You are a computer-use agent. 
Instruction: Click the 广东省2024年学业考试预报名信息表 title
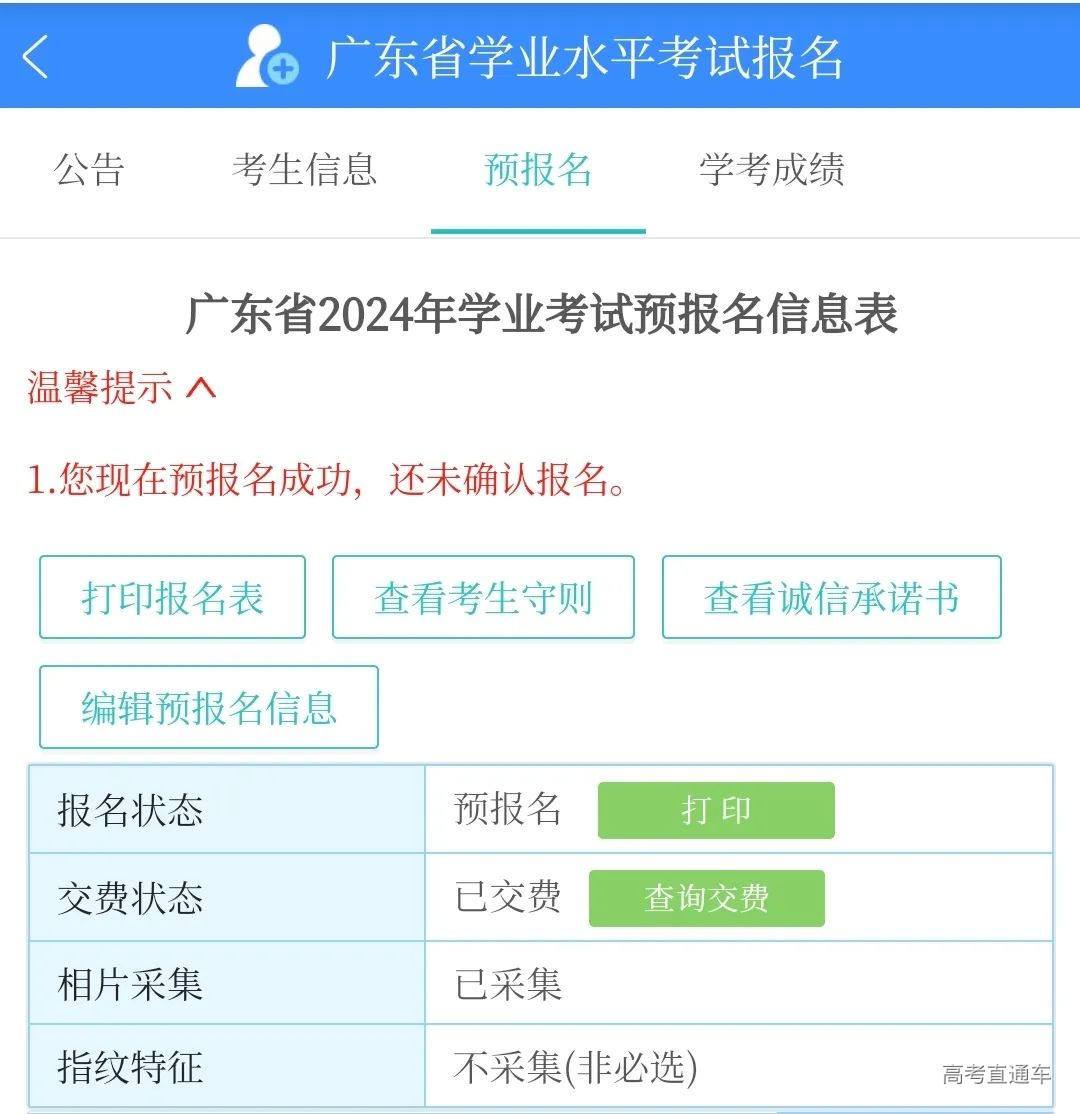[x=540, y=314]
